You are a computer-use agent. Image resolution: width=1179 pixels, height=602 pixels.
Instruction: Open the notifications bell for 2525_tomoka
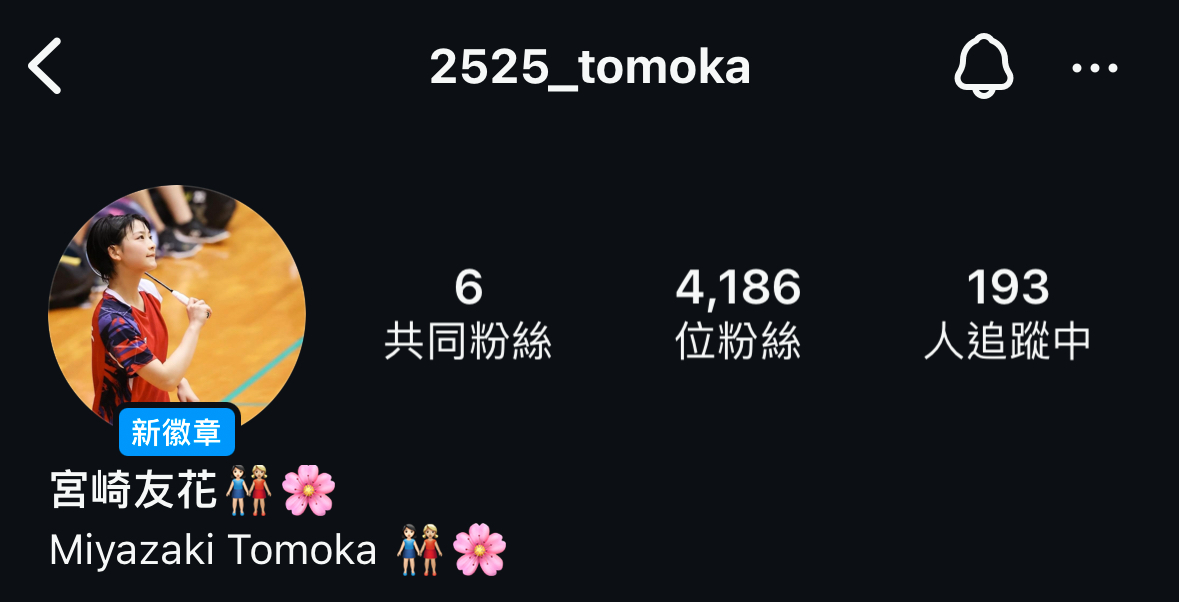pos(984,67)
